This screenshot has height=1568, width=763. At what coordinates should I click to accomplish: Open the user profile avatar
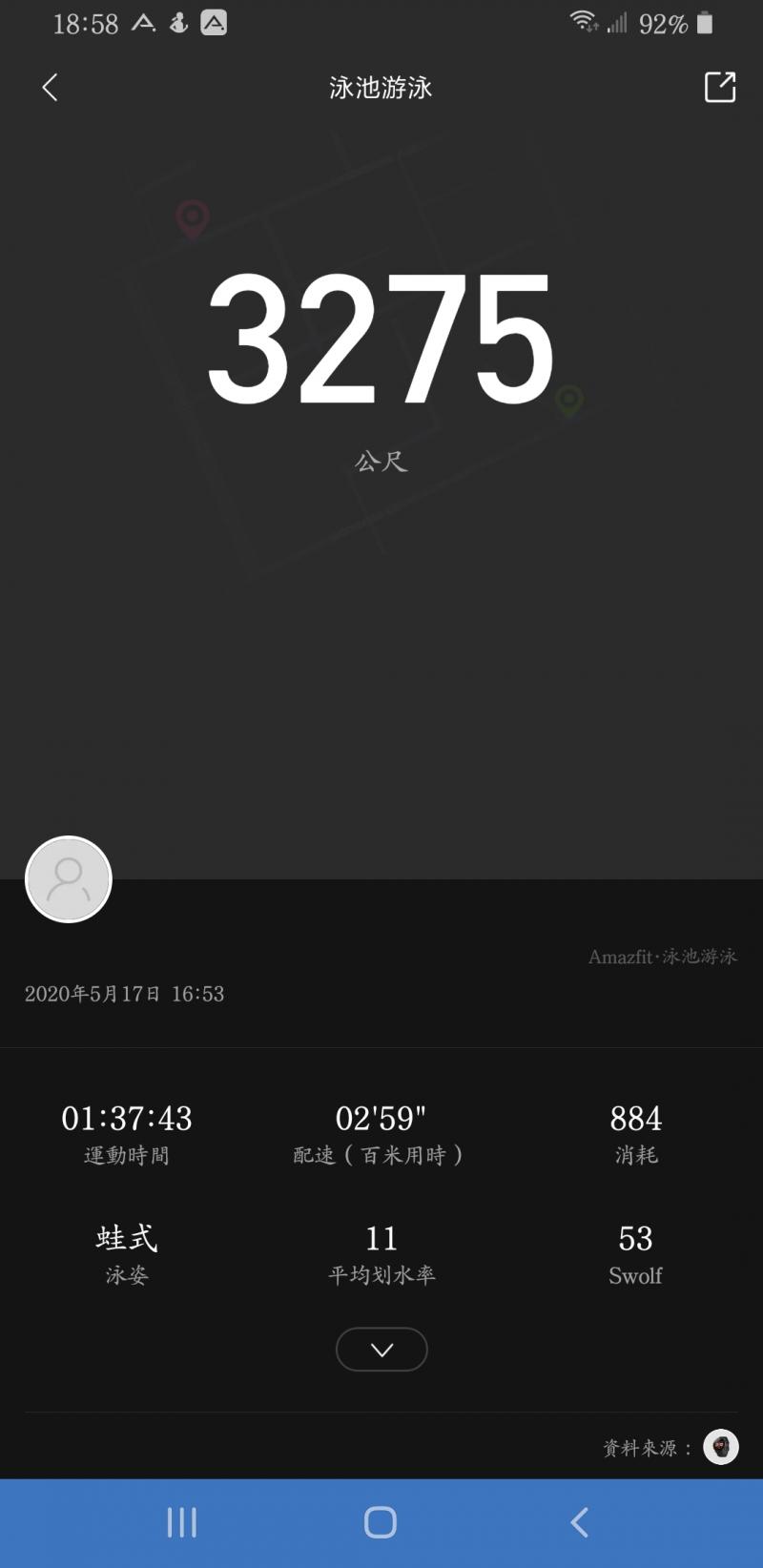click(69, 879)
